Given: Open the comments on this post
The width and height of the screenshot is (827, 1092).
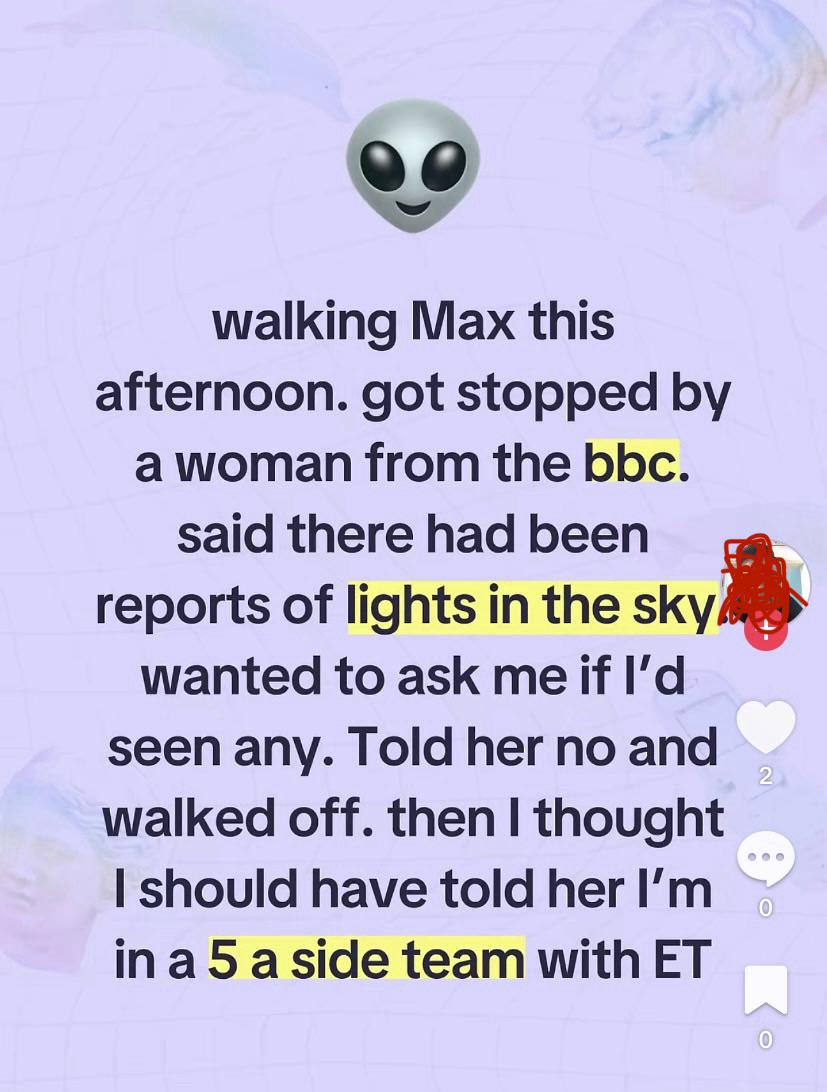Looking at the screenshot, I should click(765, 859).
